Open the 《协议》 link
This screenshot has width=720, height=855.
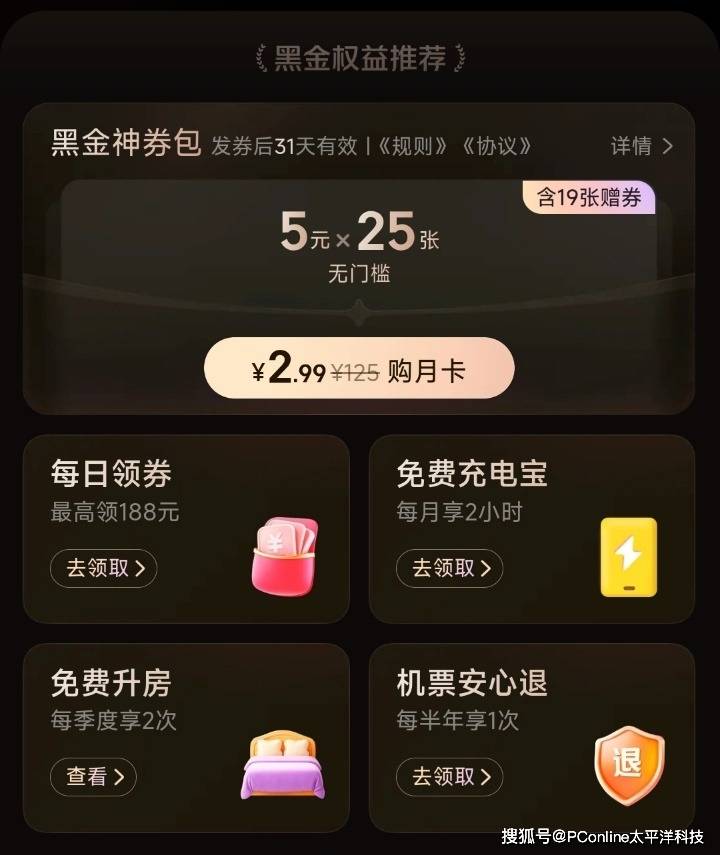pyautogui.click(x=496, y=146)
